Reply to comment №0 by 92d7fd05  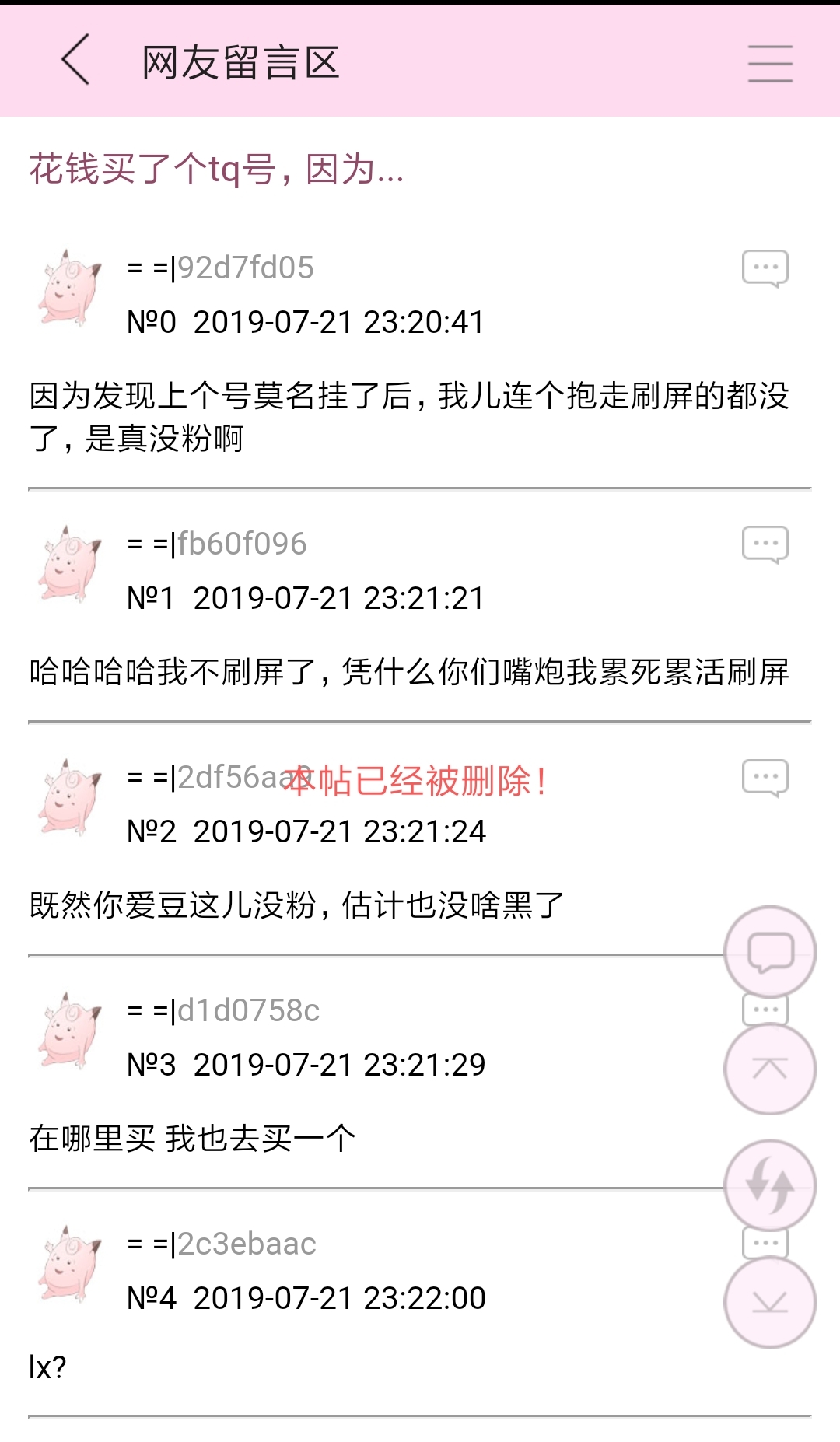pos(765,268)
